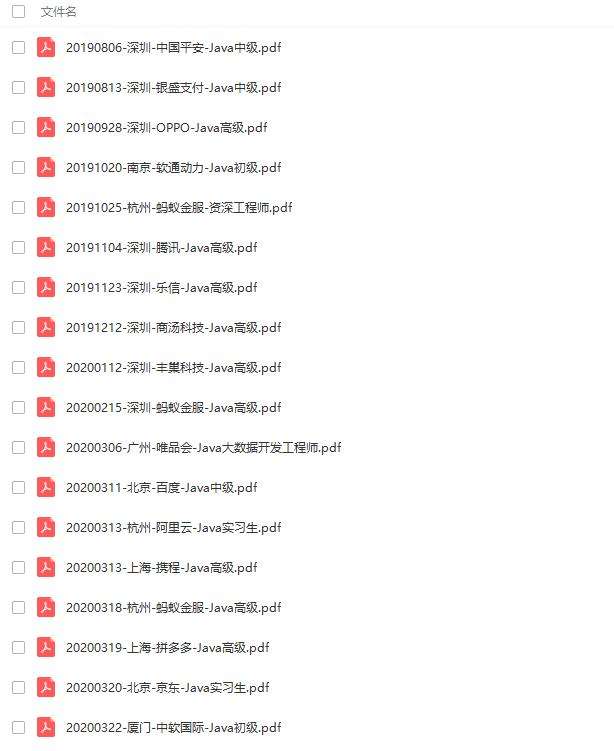Check the box beside 20200311-北京-百度-Java中级.pdf
This screenshot has height=751, width=614.
pos(19,488)
